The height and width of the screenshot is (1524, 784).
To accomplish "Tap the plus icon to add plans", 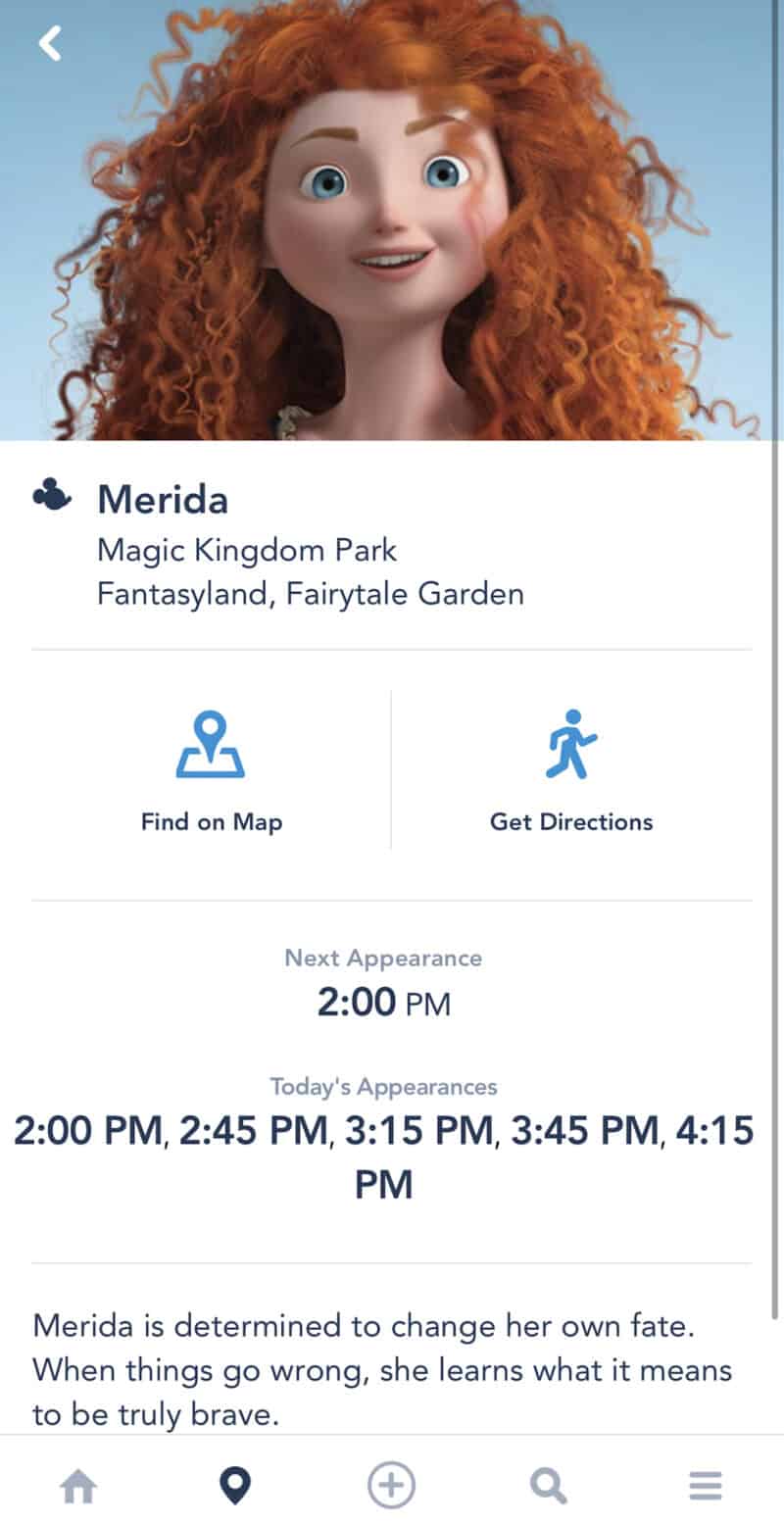I will pos(391,1485).
